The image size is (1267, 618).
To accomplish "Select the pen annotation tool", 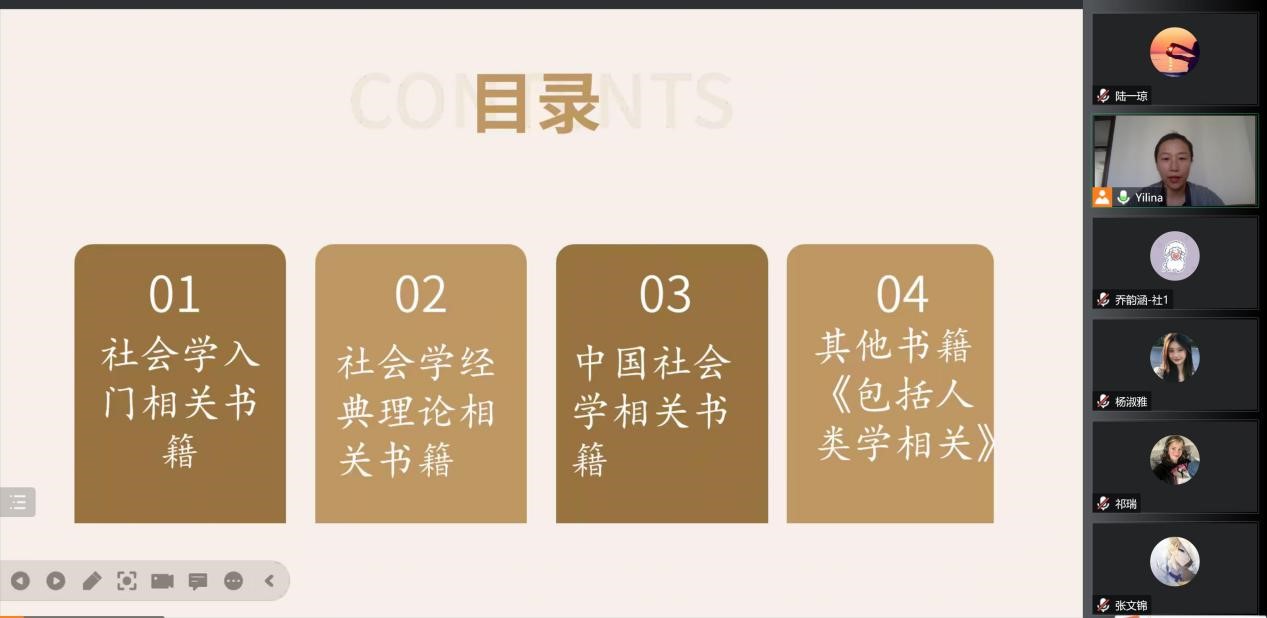I will point(92,581).
